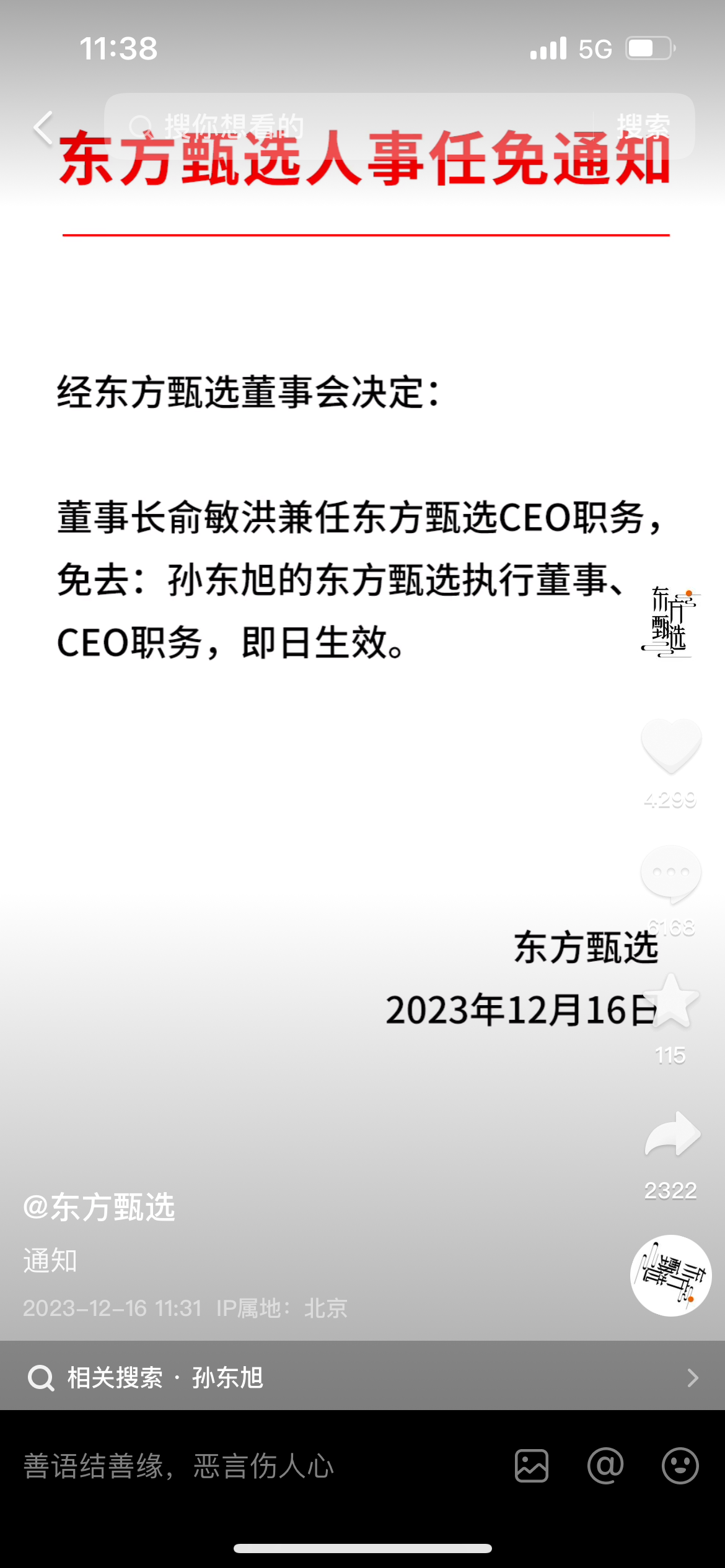Open the emoji picker icon
This screenshot has height=1568, width=725.
coord(680,1466)
